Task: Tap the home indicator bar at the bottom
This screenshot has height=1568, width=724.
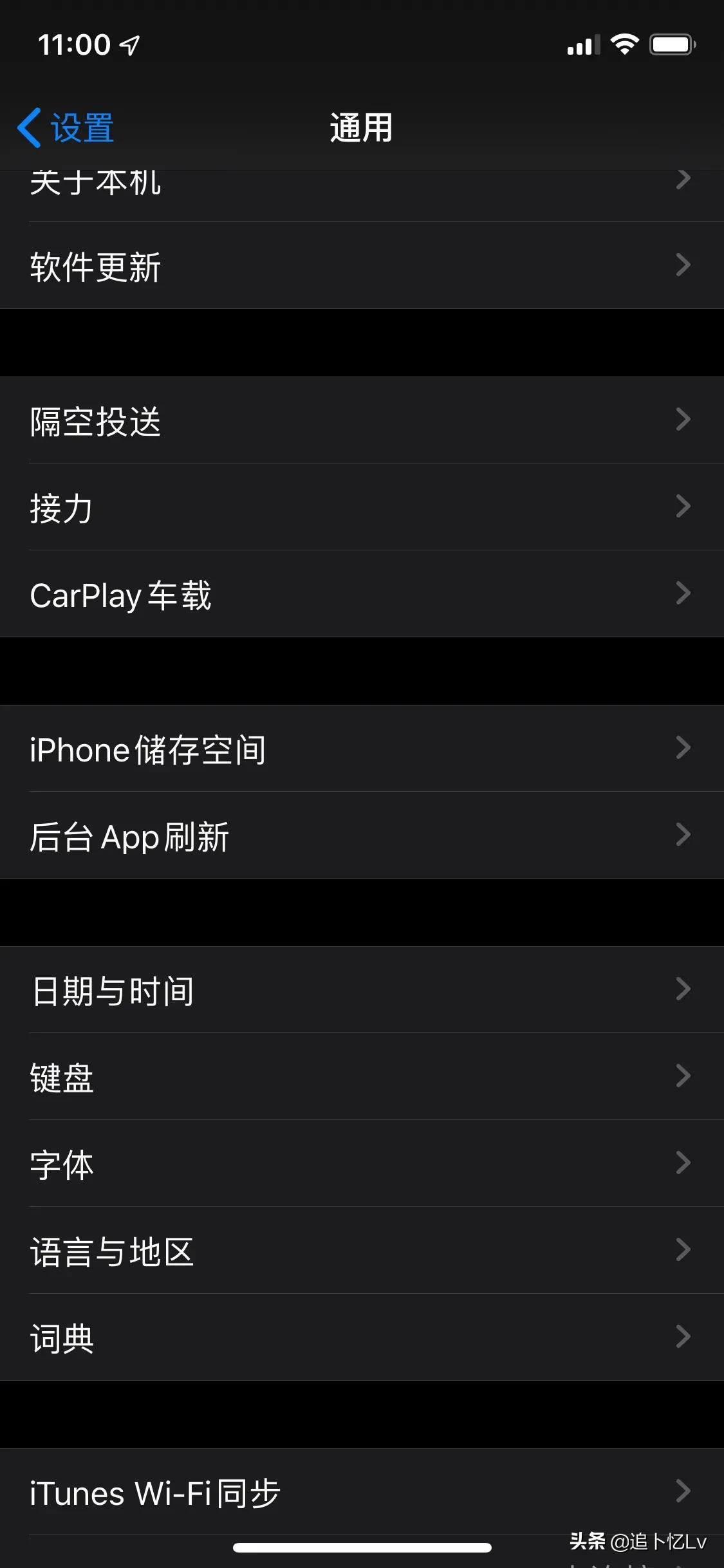Action: [x=362, y=1547]
